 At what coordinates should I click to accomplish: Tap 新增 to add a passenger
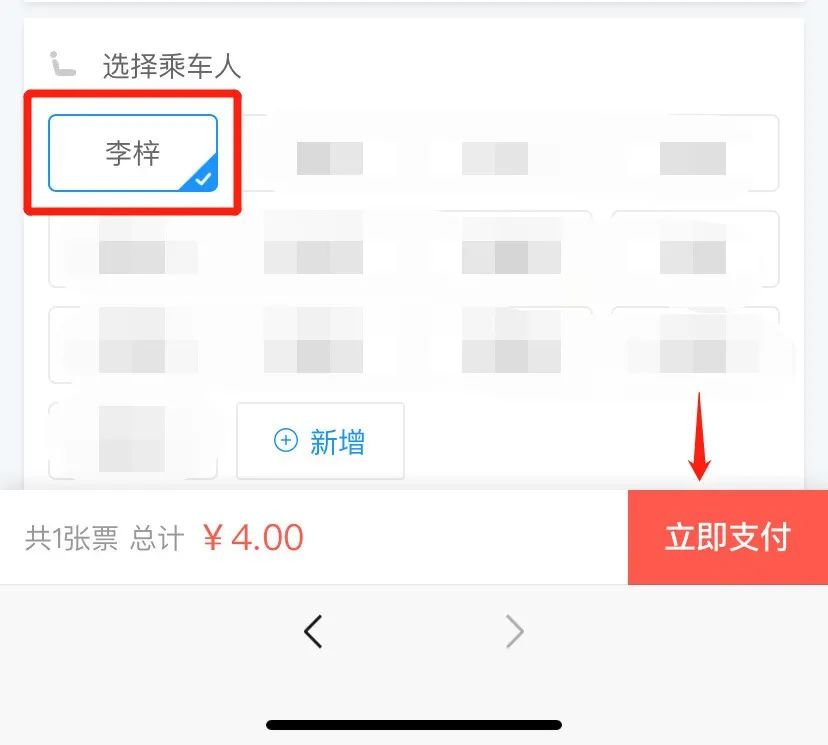click(321, 441)
